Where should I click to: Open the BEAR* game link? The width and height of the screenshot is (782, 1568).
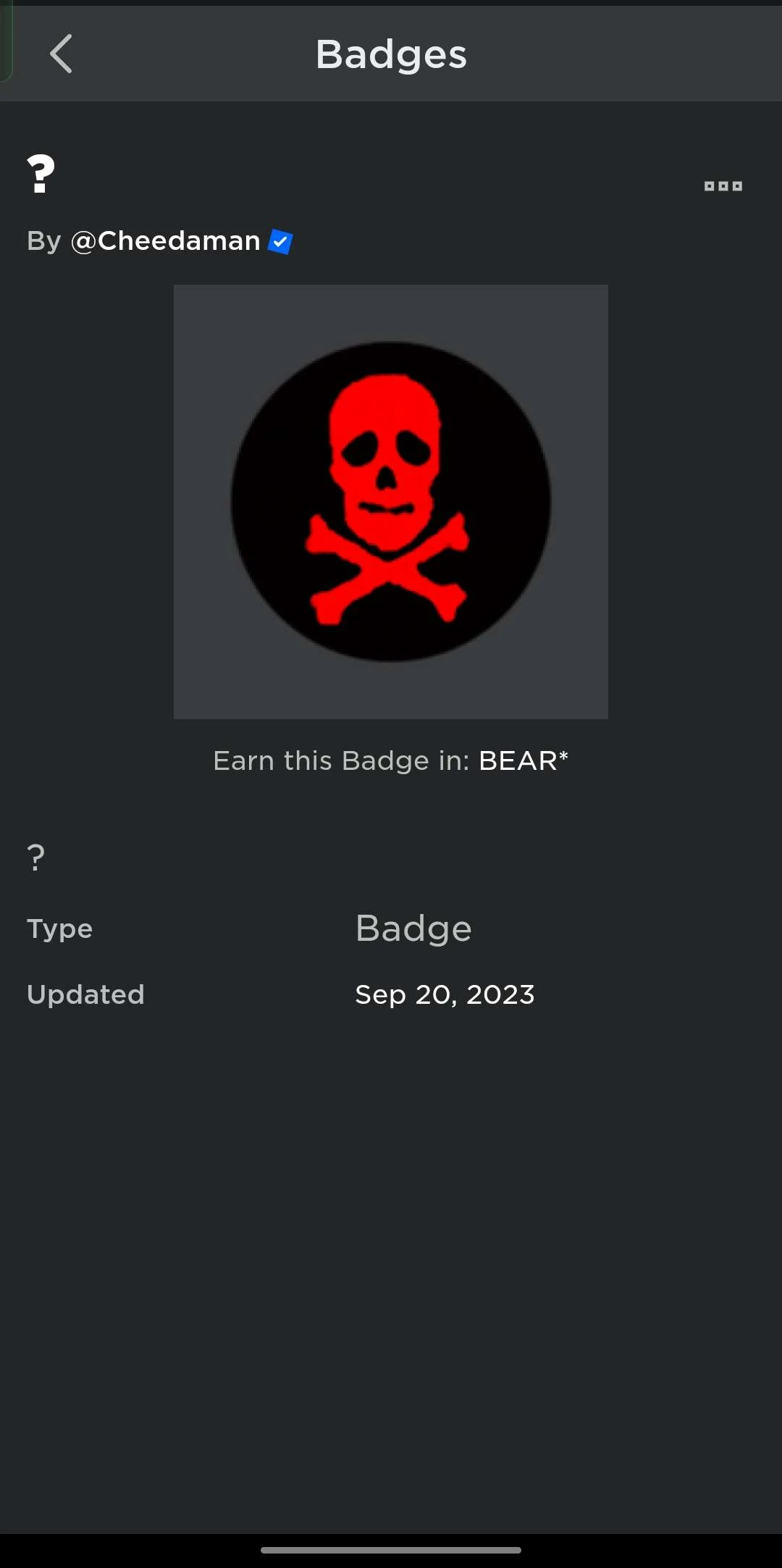523,761
